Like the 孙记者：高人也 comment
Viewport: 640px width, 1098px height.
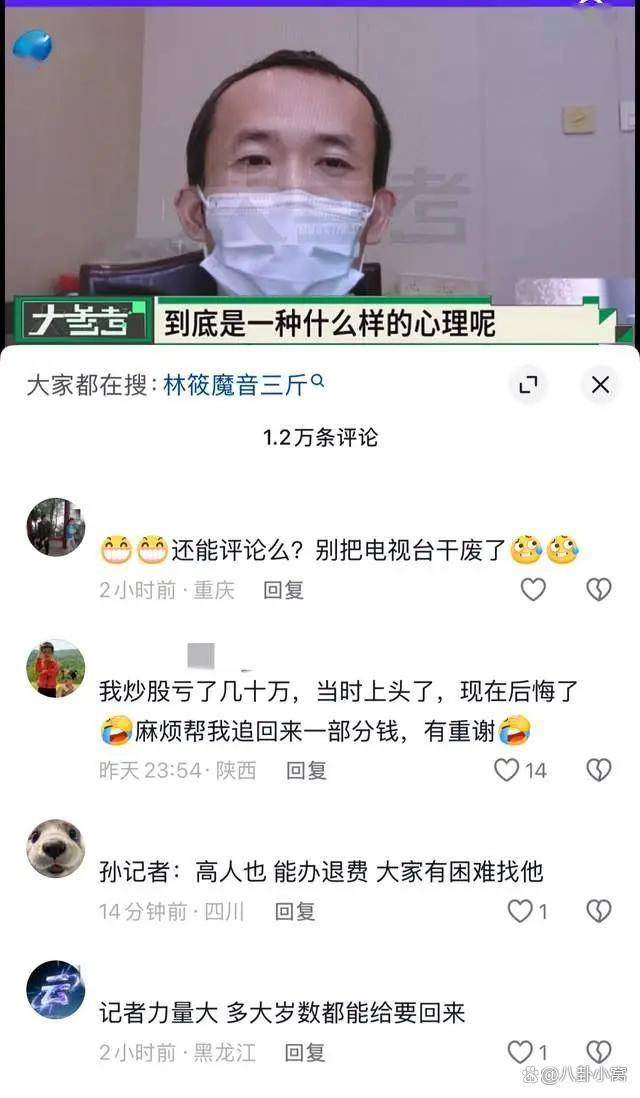pyautogui.click(x=520, y=911)
